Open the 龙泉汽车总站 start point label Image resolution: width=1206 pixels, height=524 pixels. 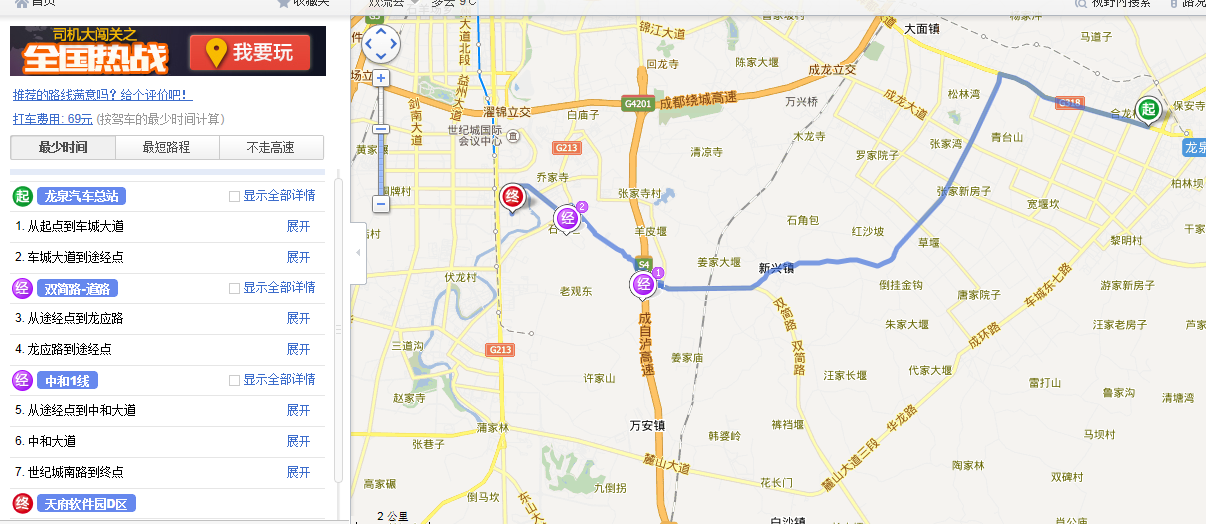83,196
